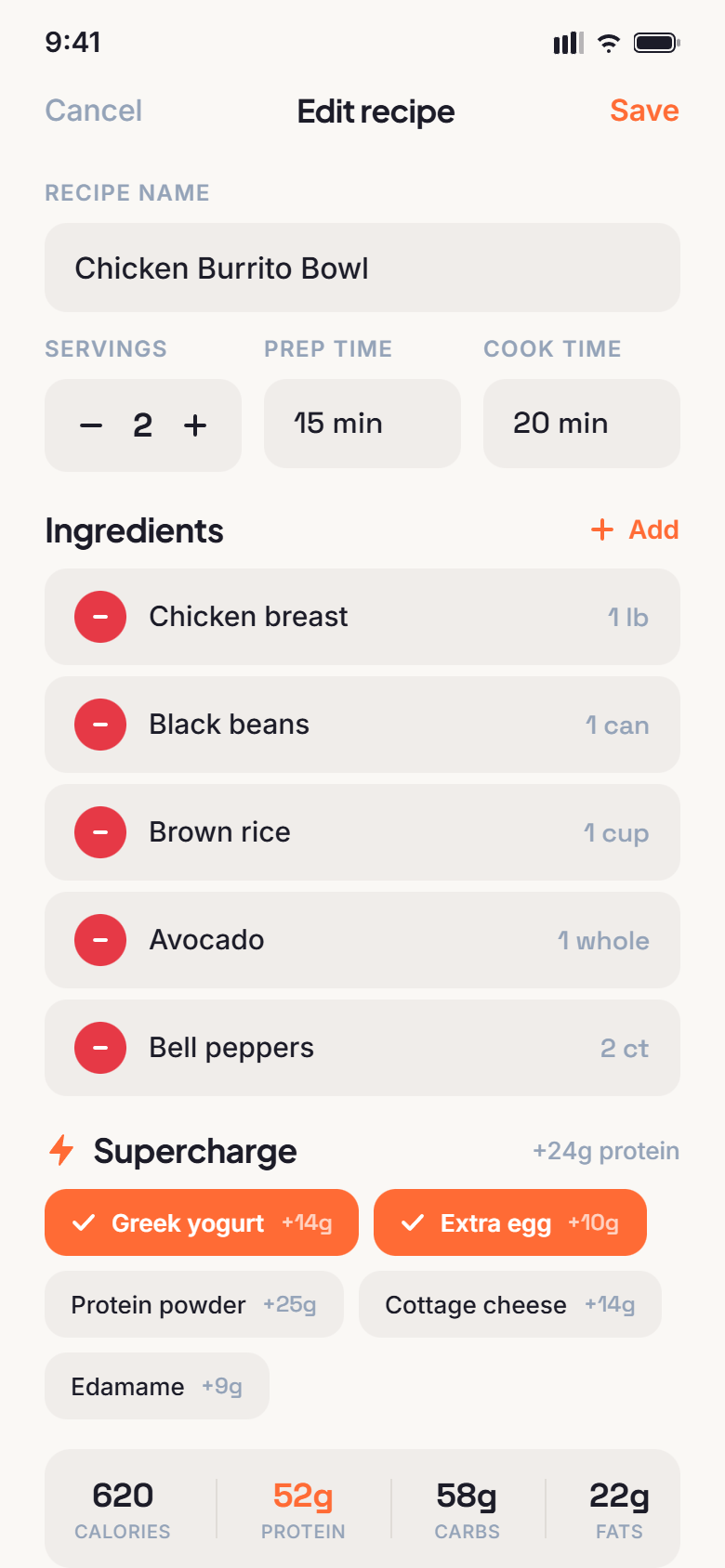Remove Brown rice ingredient
This screenshot has width=725, height=1568.
pos(99,832)
